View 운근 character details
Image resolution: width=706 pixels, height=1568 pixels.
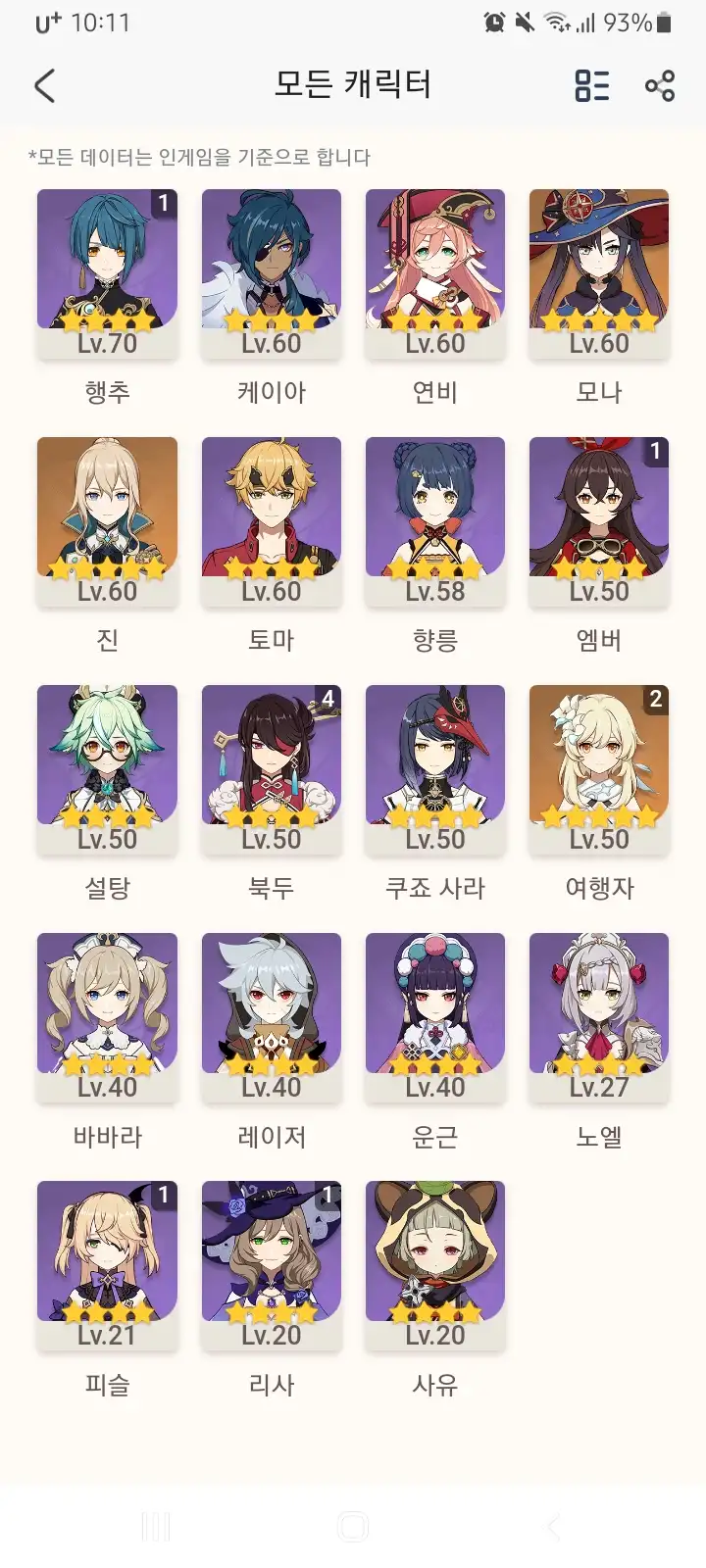pos(435,1018)
